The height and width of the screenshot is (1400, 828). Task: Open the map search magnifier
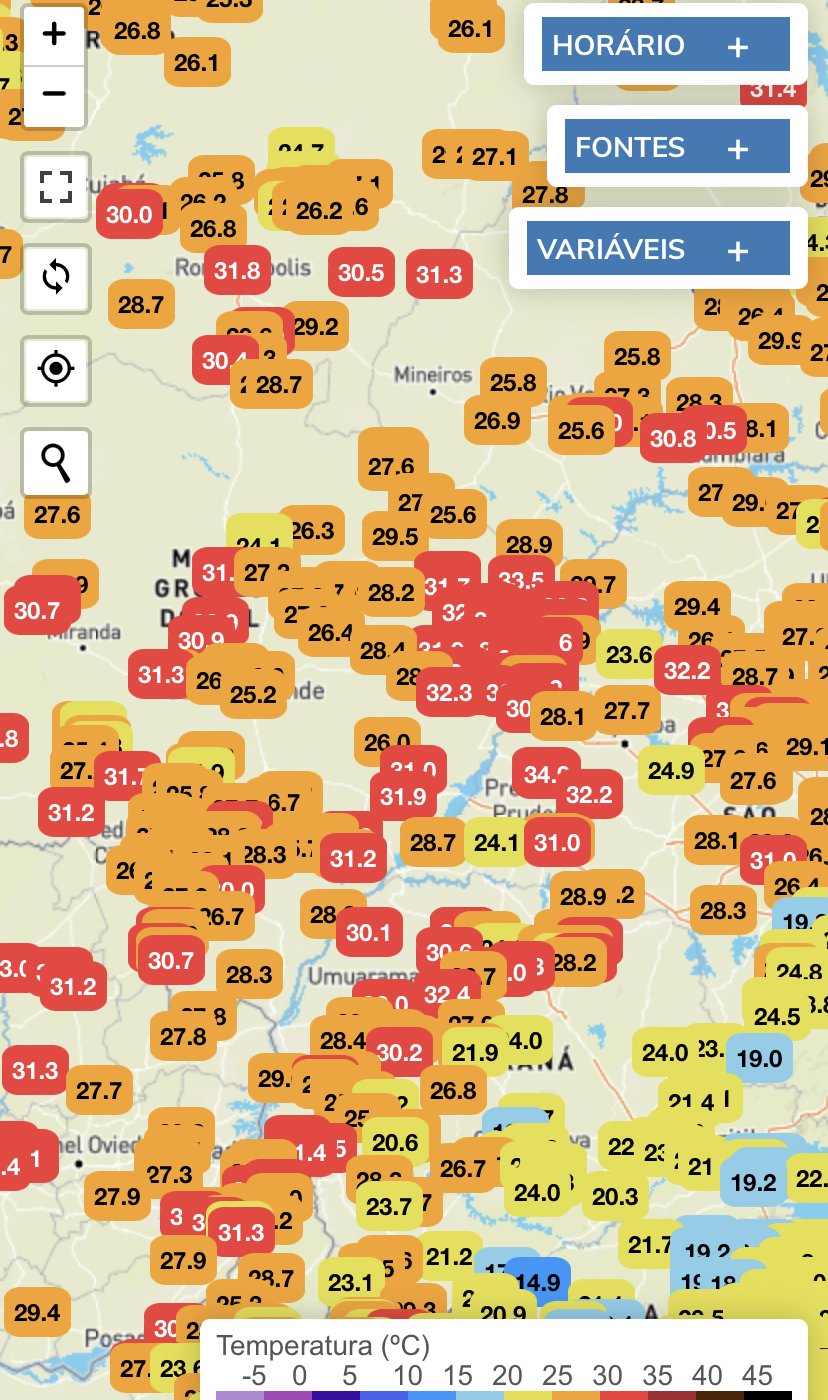(57, 462)
